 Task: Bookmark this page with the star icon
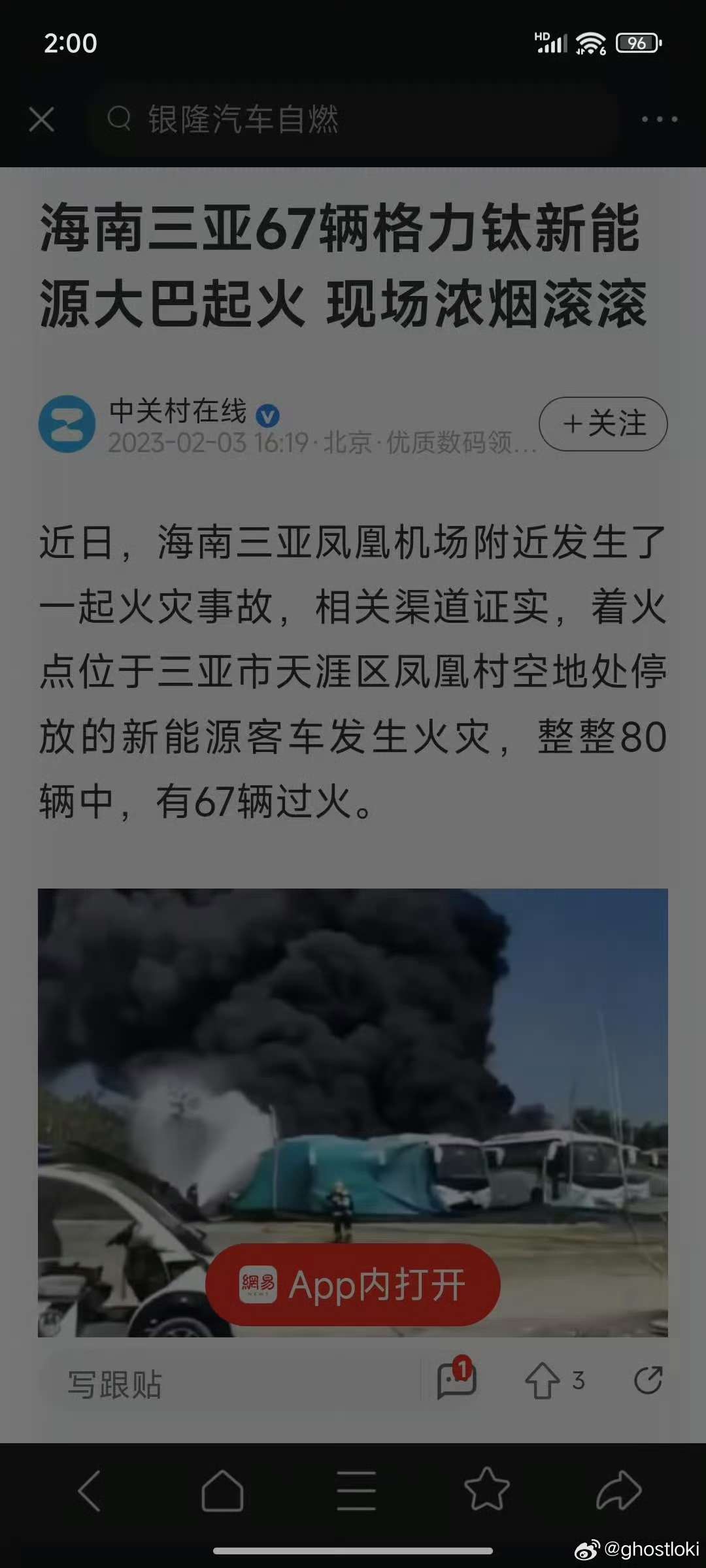tap(486, 1490)
